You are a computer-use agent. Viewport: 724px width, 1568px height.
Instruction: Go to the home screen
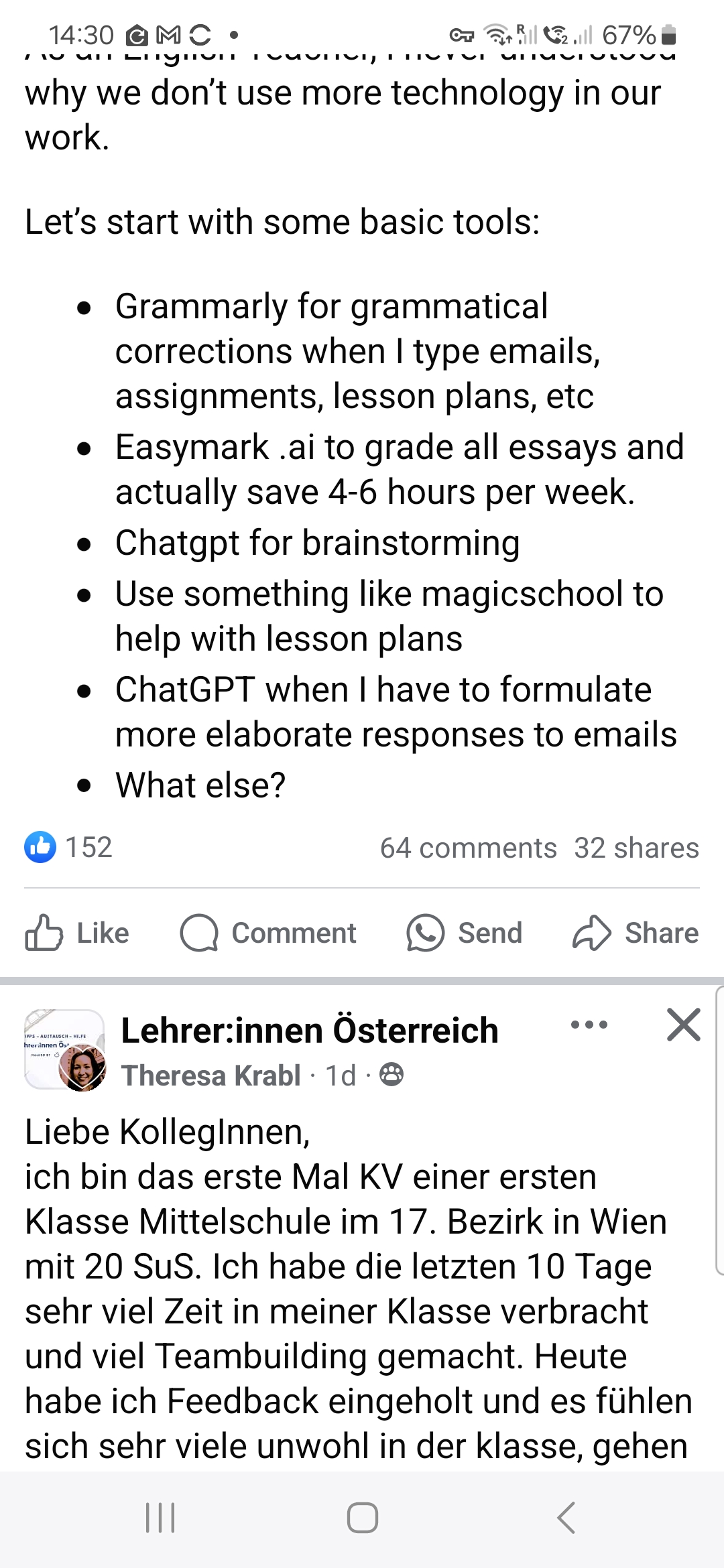(362, 1518)
